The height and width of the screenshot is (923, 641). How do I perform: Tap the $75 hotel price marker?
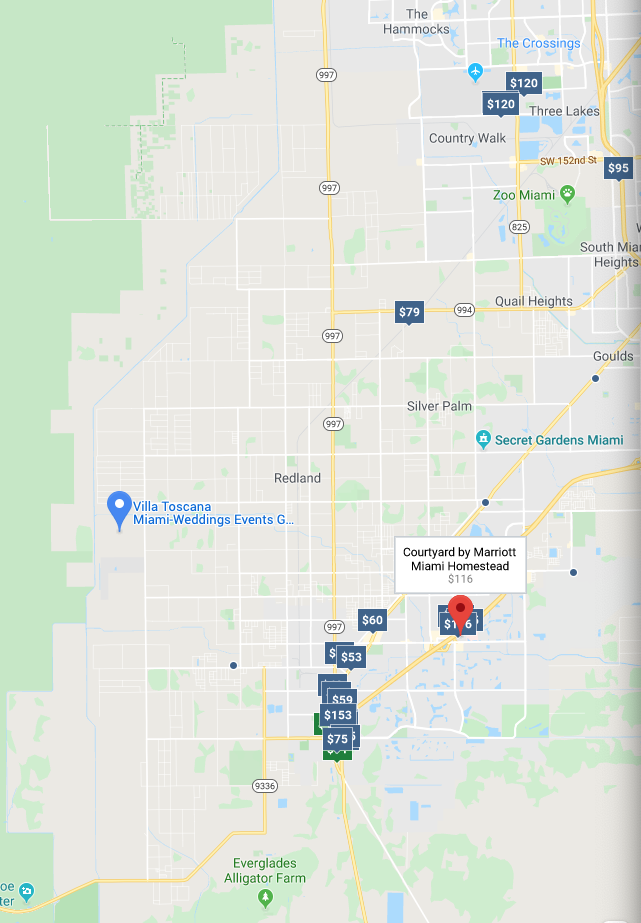[337, 739]
